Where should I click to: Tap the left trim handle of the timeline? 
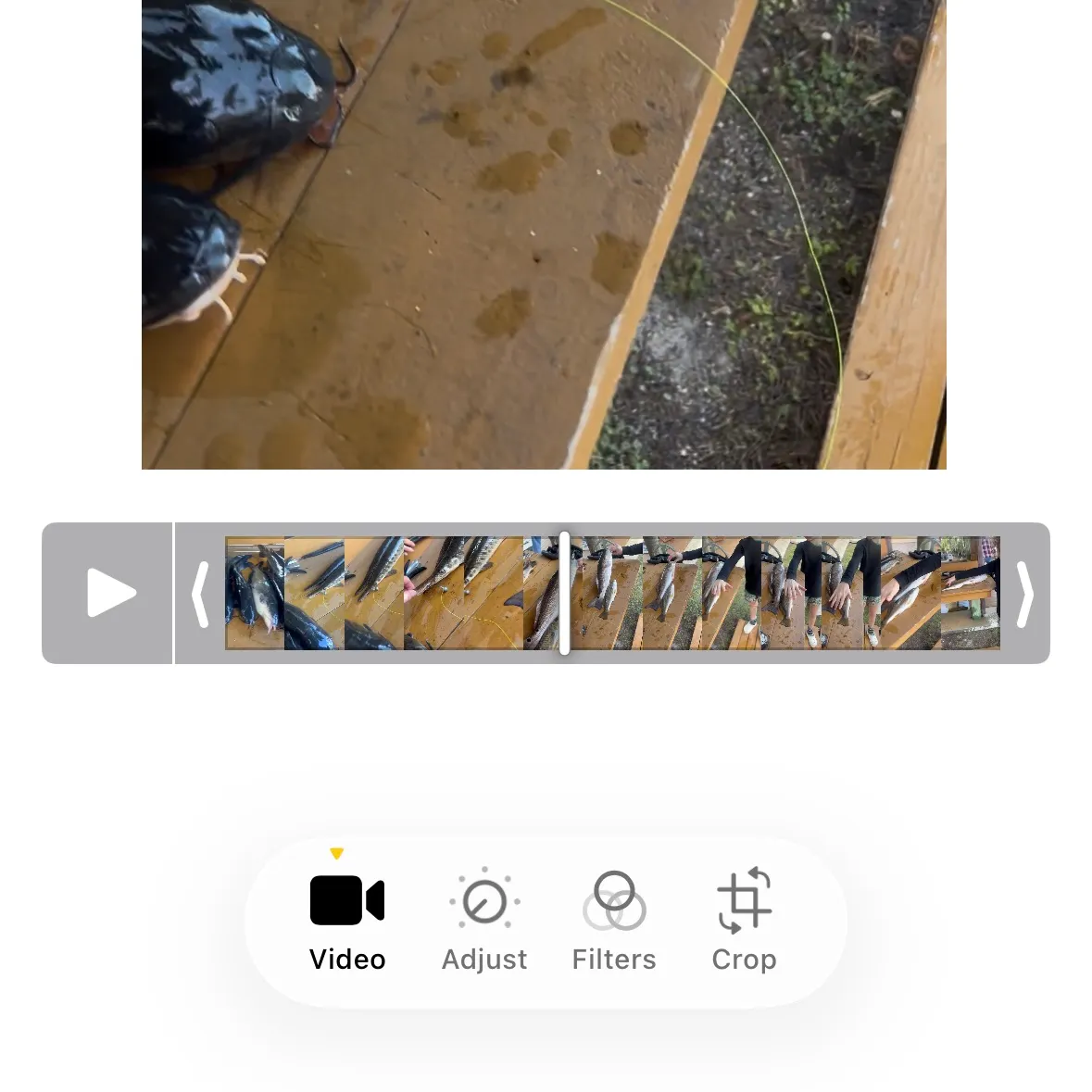click(x=200, y=594)
